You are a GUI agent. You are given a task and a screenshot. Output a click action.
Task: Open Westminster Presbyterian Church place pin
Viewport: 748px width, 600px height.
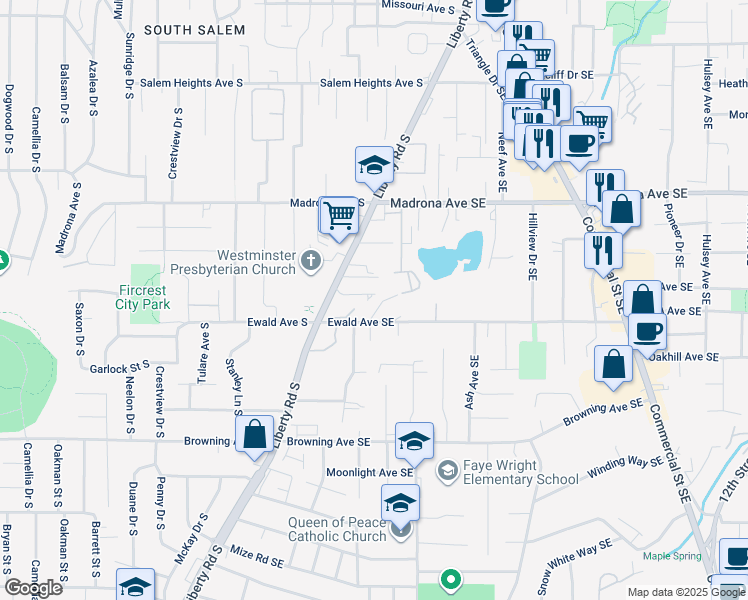311,262
